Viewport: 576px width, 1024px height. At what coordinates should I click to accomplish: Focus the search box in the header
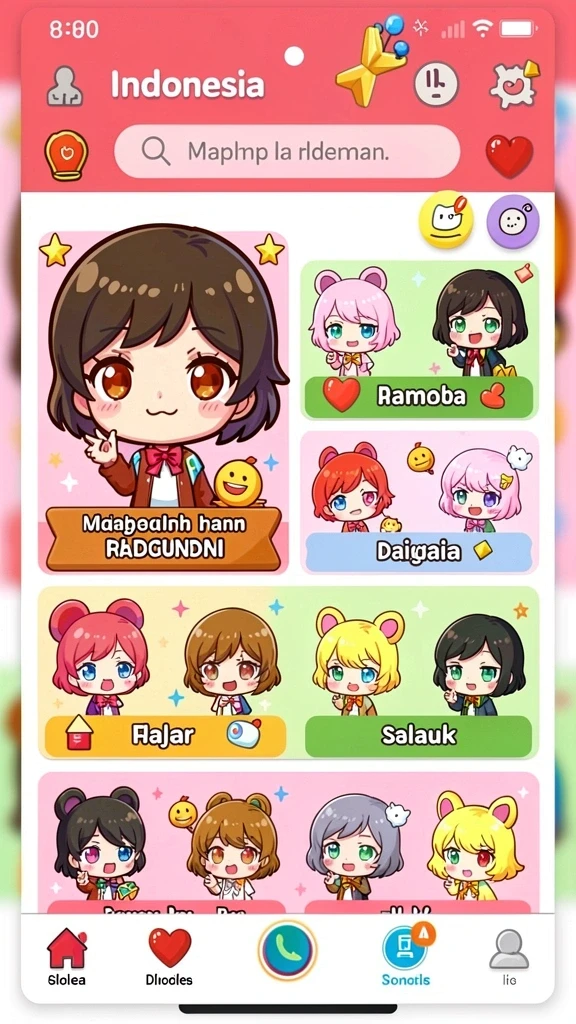coord(287,152)
